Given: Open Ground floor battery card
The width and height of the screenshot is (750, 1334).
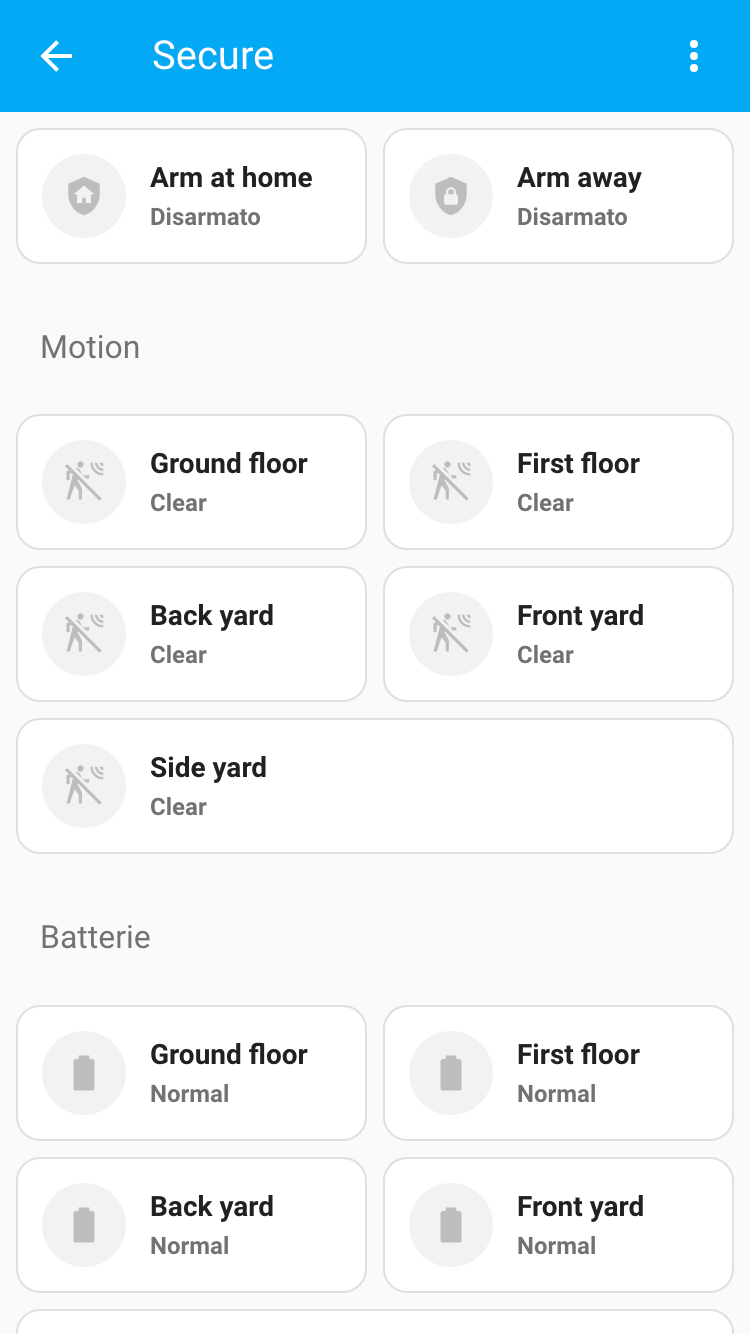Looking at the screenshot, I should click(x=192, y=1073).
